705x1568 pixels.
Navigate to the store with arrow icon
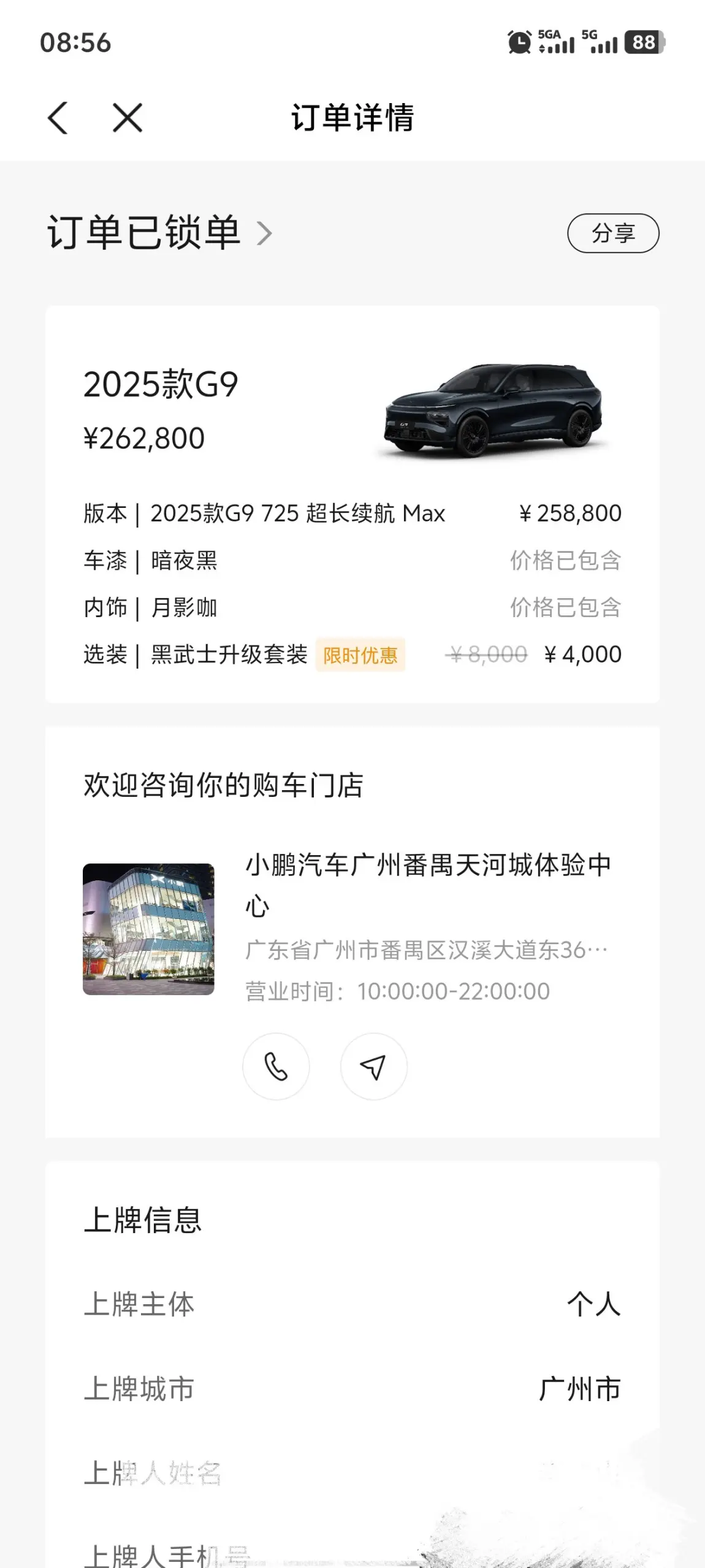click(x=373, y=1067)
